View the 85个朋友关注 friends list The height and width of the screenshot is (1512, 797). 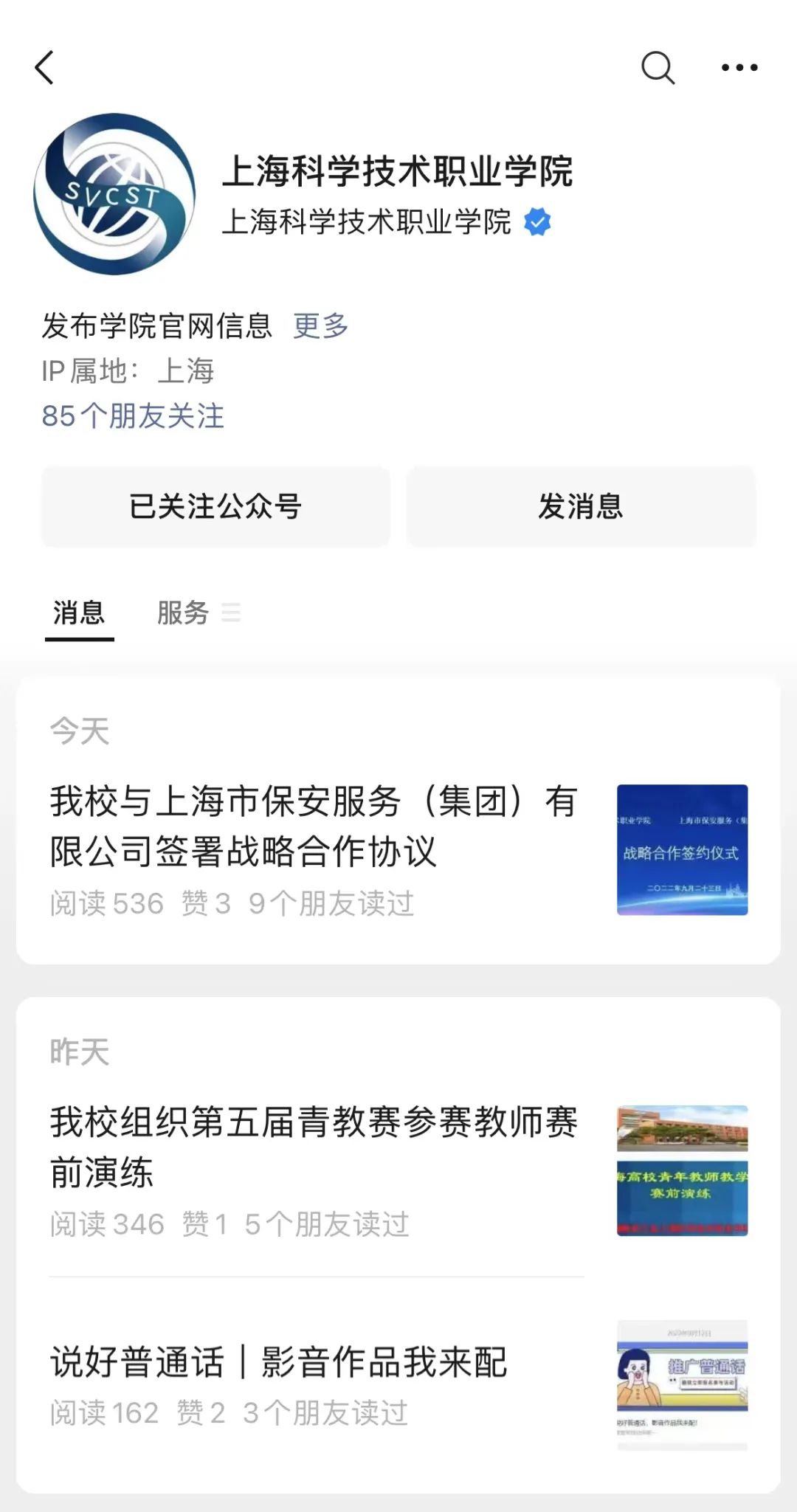click(133, 416)
